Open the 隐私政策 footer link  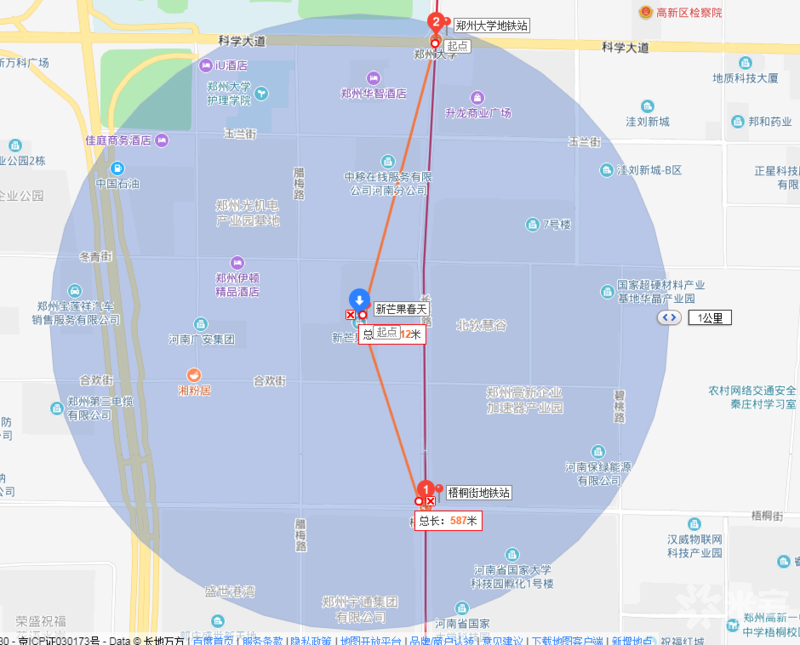(x=310, y=640)
